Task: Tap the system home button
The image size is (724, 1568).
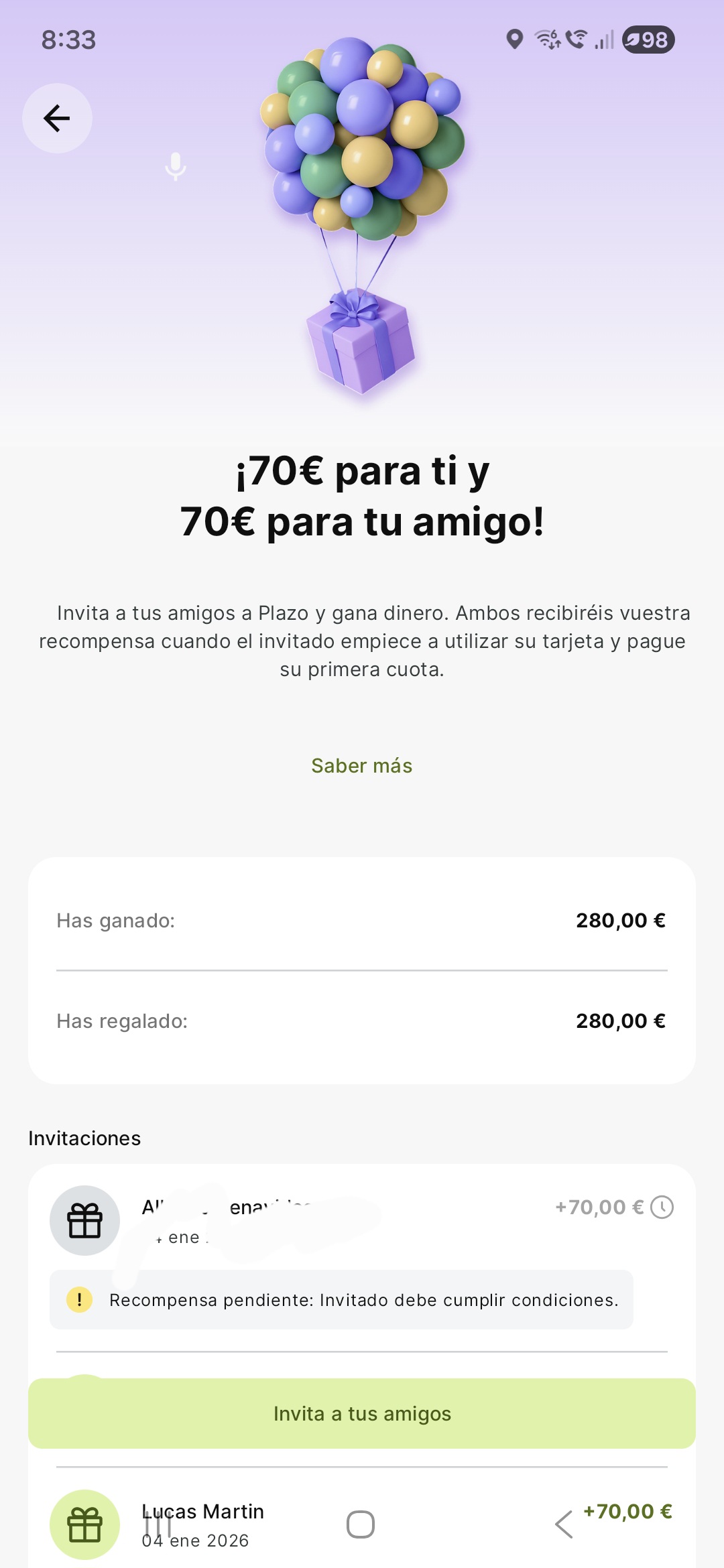Action: pyautogui.click(x=360, y=1524)
